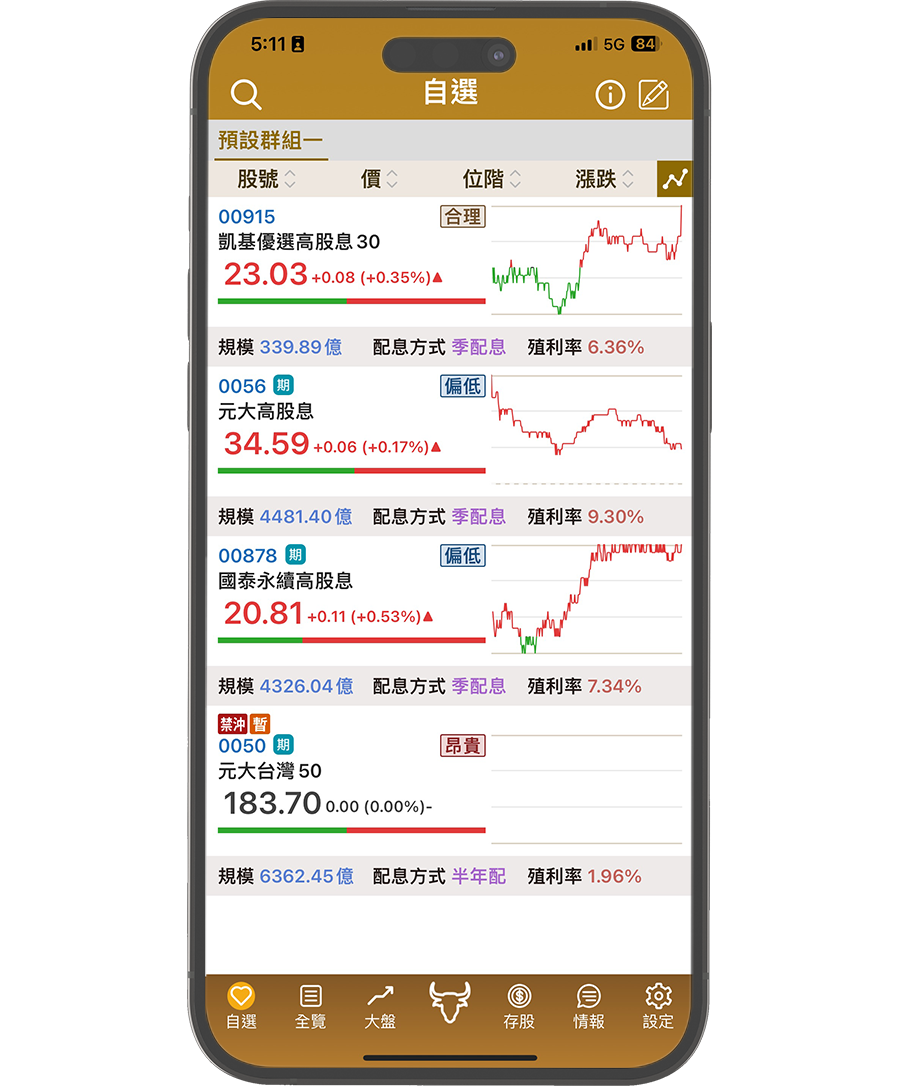Edit the watchlist with pencil icon
Image resolution: width=900 pixels, height=1086 pixels.
click(653, 95)
